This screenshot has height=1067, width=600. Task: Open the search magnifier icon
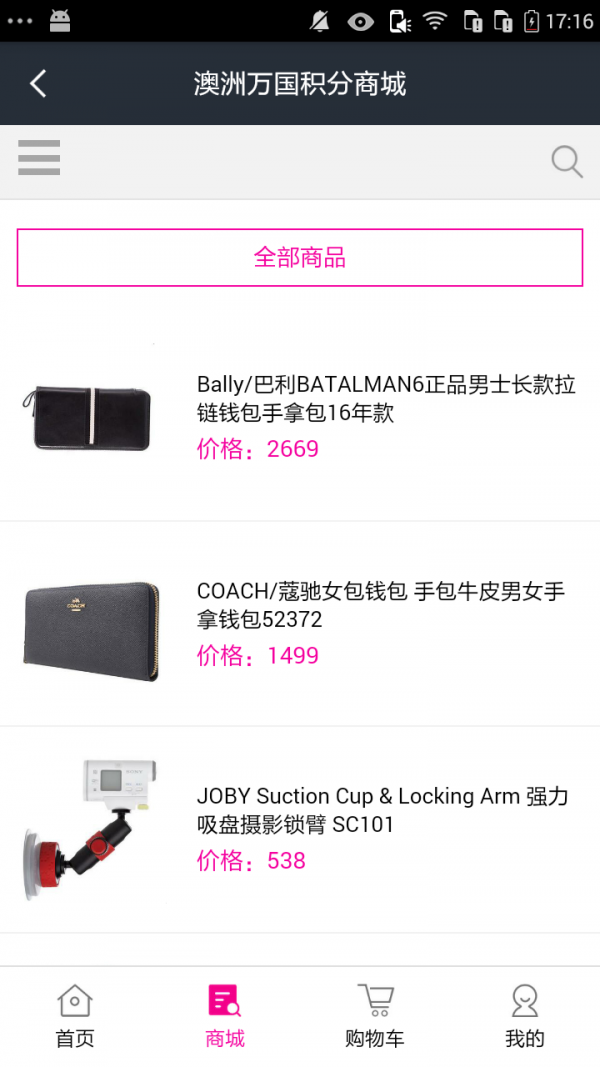coord(566,161)
